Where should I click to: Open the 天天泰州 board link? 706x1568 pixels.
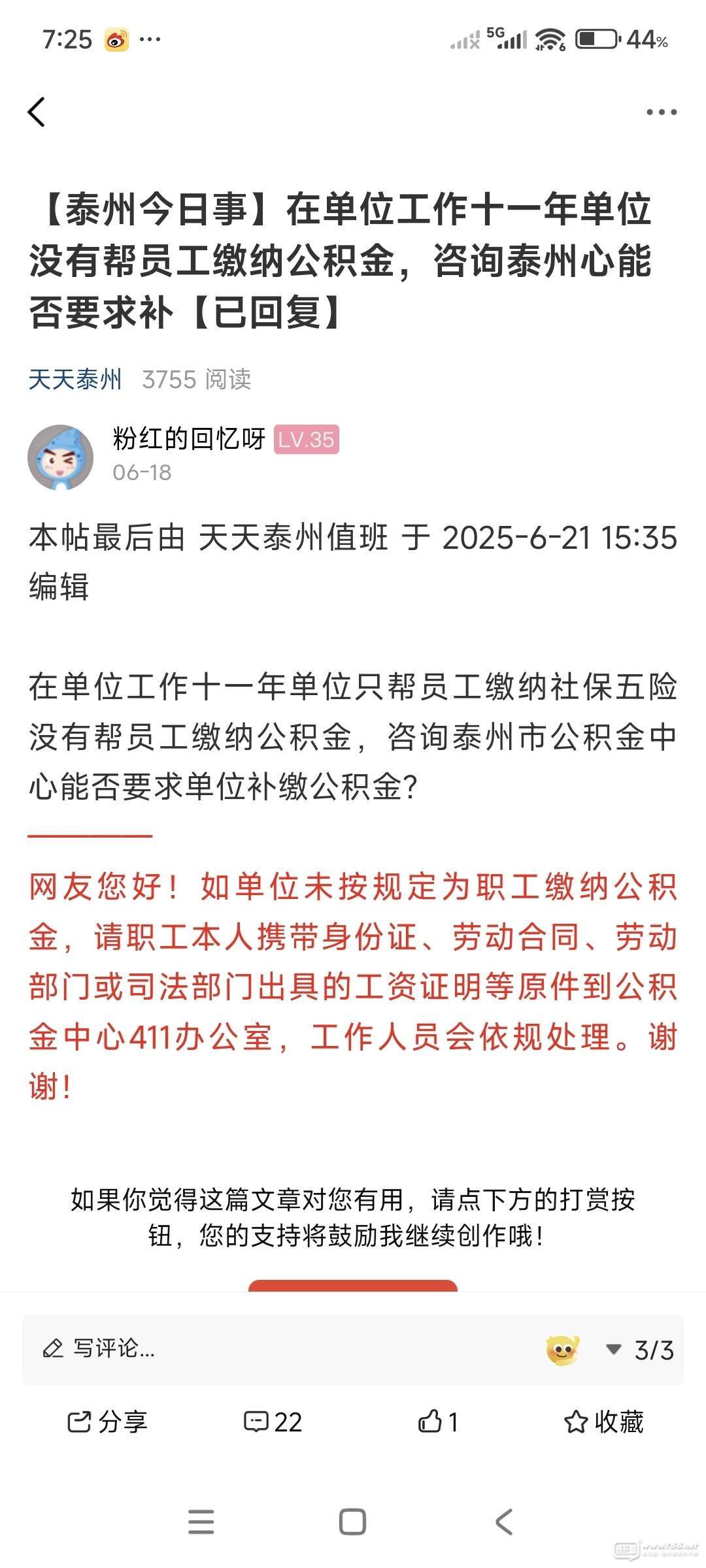point(75,379)
